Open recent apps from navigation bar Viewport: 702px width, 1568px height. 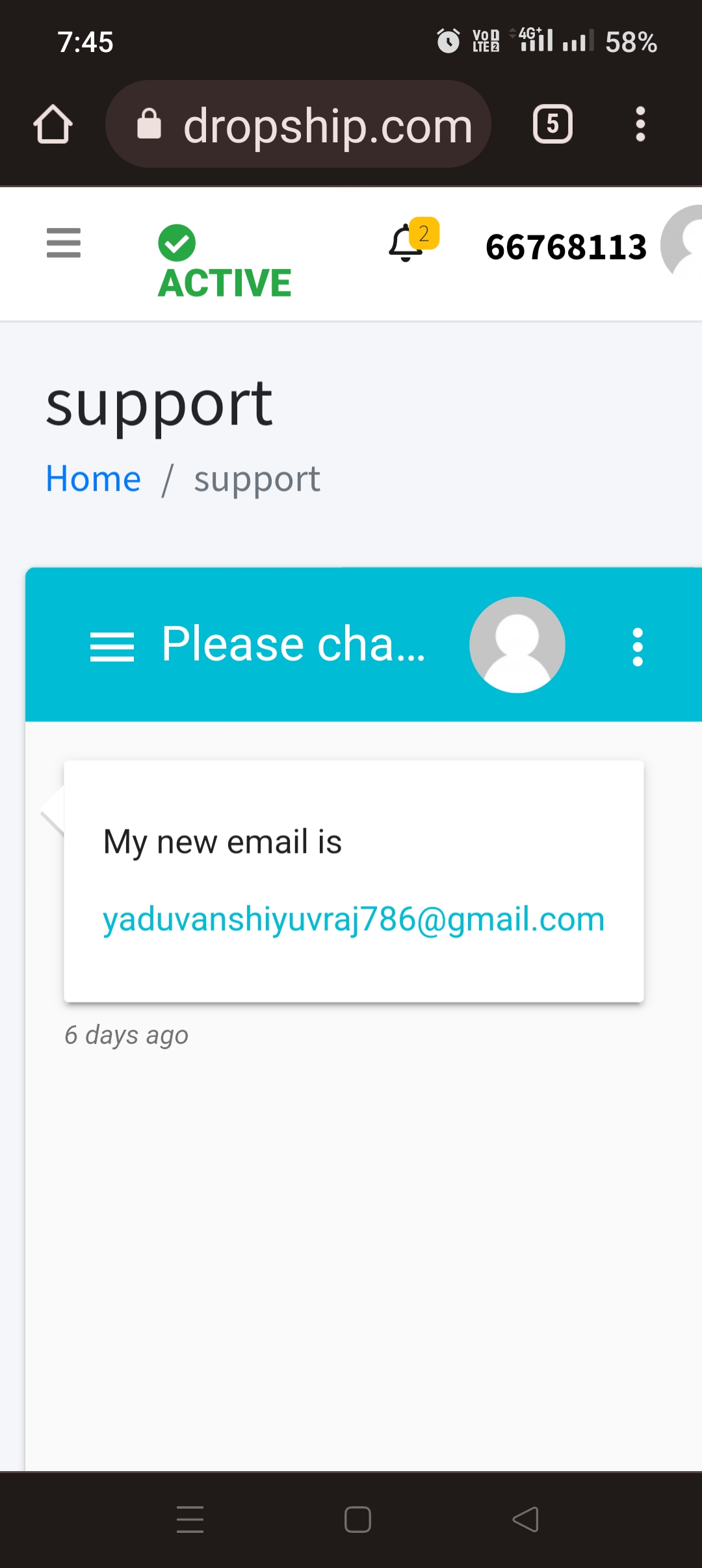tap(190, 1519)
